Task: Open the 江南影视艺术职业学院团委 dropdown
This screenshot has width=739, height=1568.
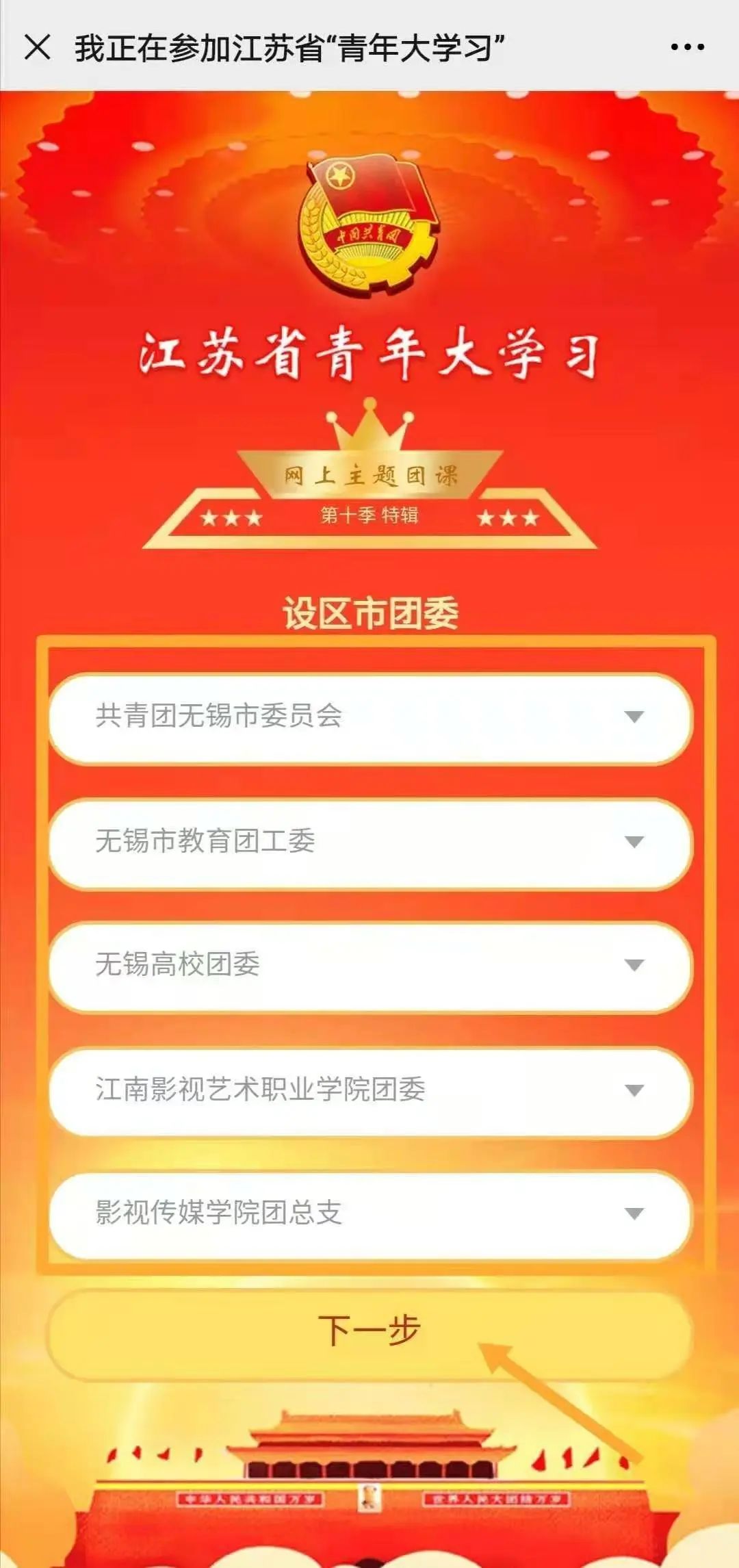Action: tap(370, 1090)
